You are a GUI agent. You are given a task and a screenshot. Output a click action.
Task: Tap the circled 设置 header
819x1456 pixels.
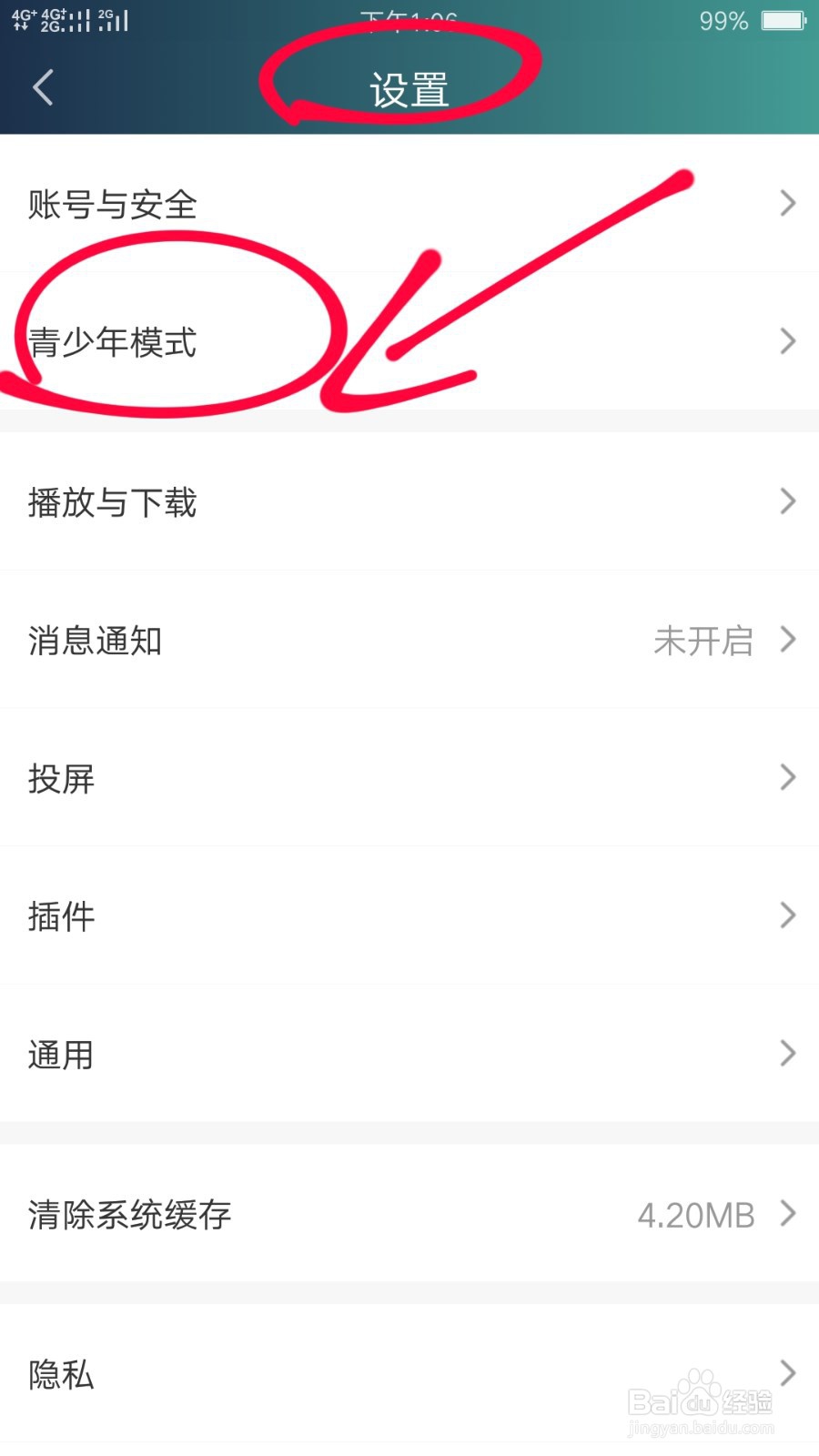tap(409, 87)
